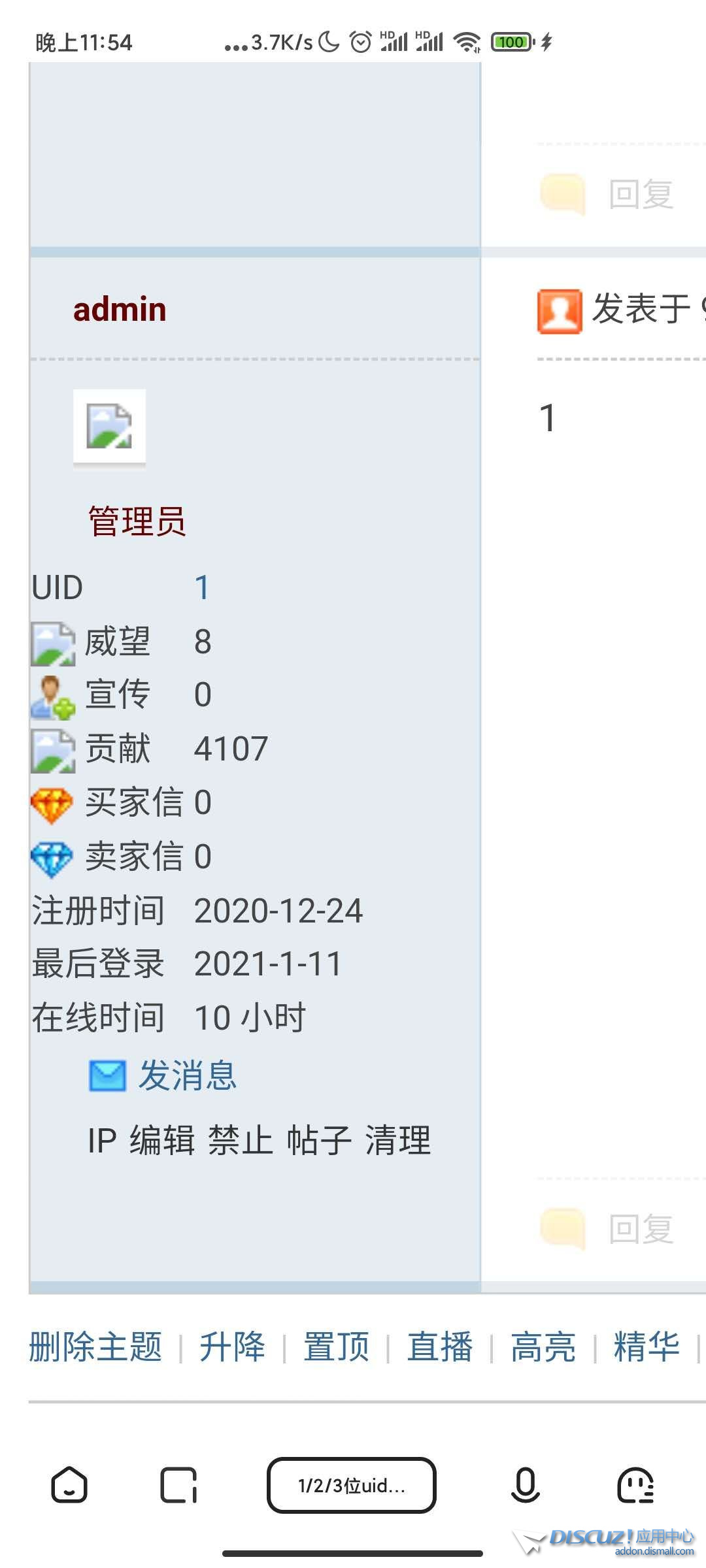Start voice search with the microphone

point(525,1486)
